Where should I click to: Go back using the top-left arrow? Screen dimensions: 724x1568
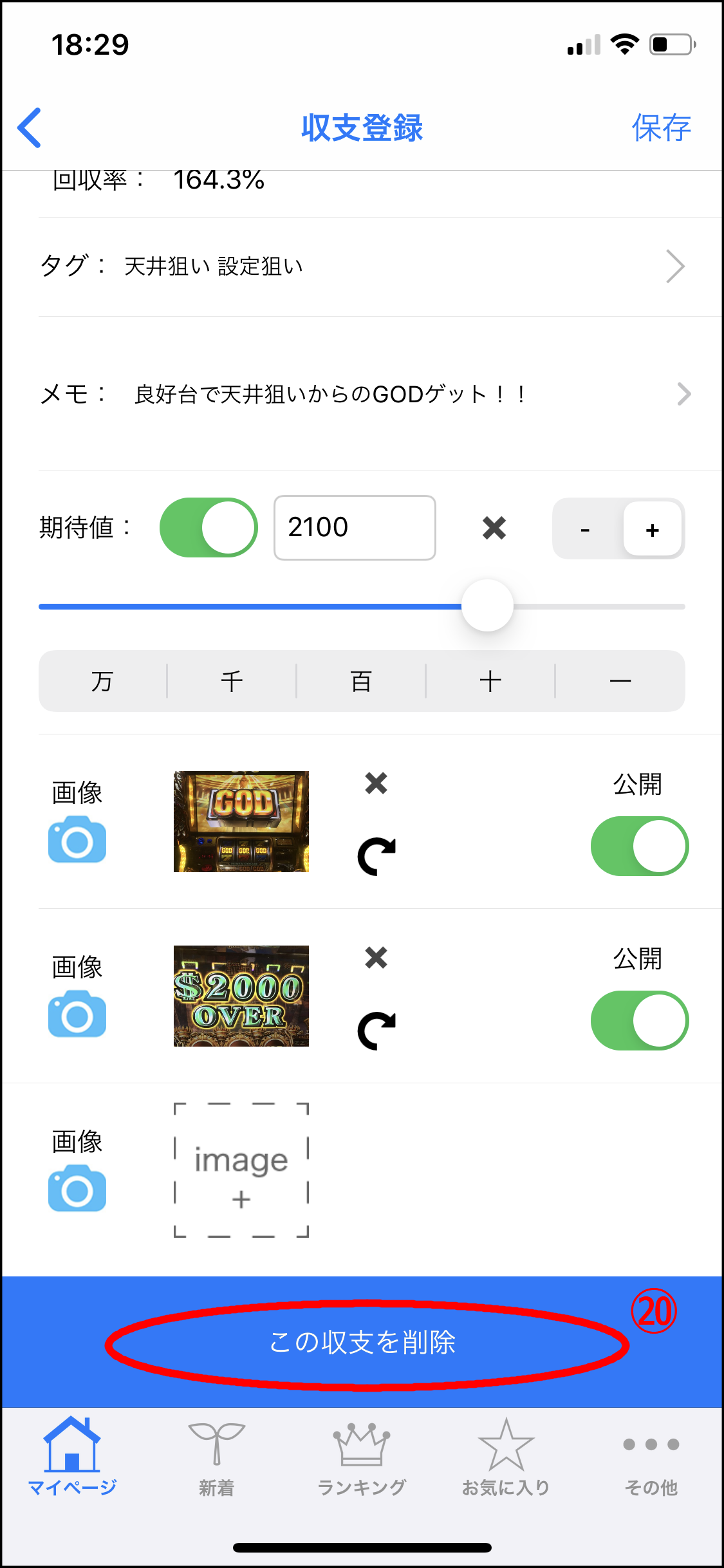(x=30, y=127)
